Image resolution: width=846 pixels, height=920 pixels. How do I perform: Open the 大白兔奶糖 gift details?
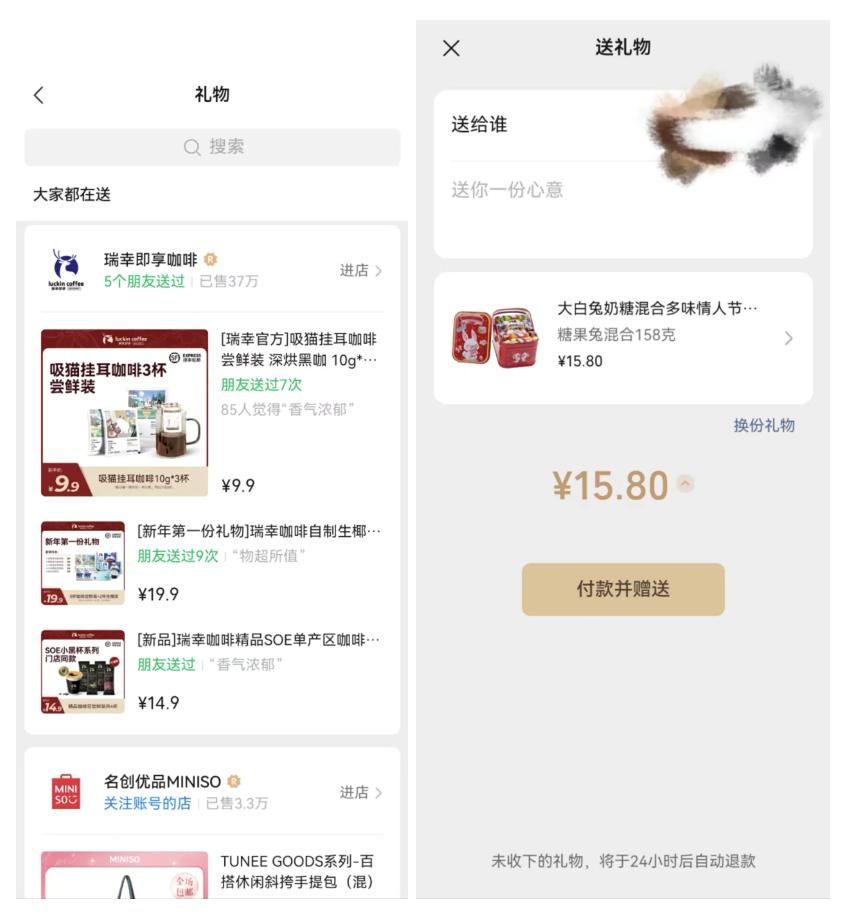click(x=622, y=337)
